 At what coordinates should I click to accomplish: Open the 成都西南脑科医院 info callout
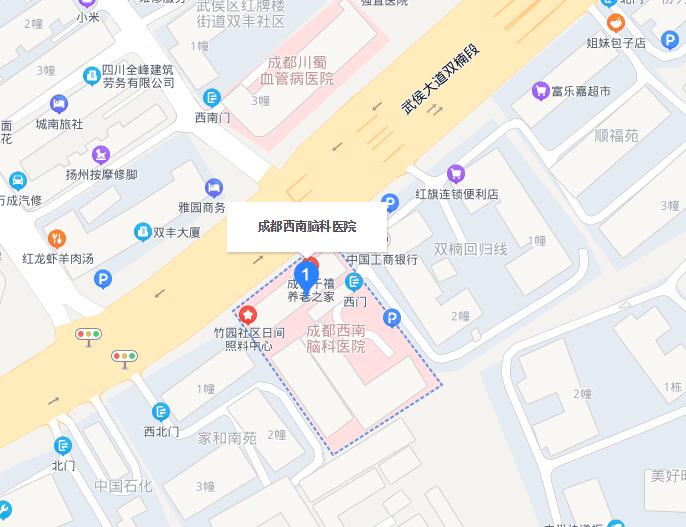(307, 227)
